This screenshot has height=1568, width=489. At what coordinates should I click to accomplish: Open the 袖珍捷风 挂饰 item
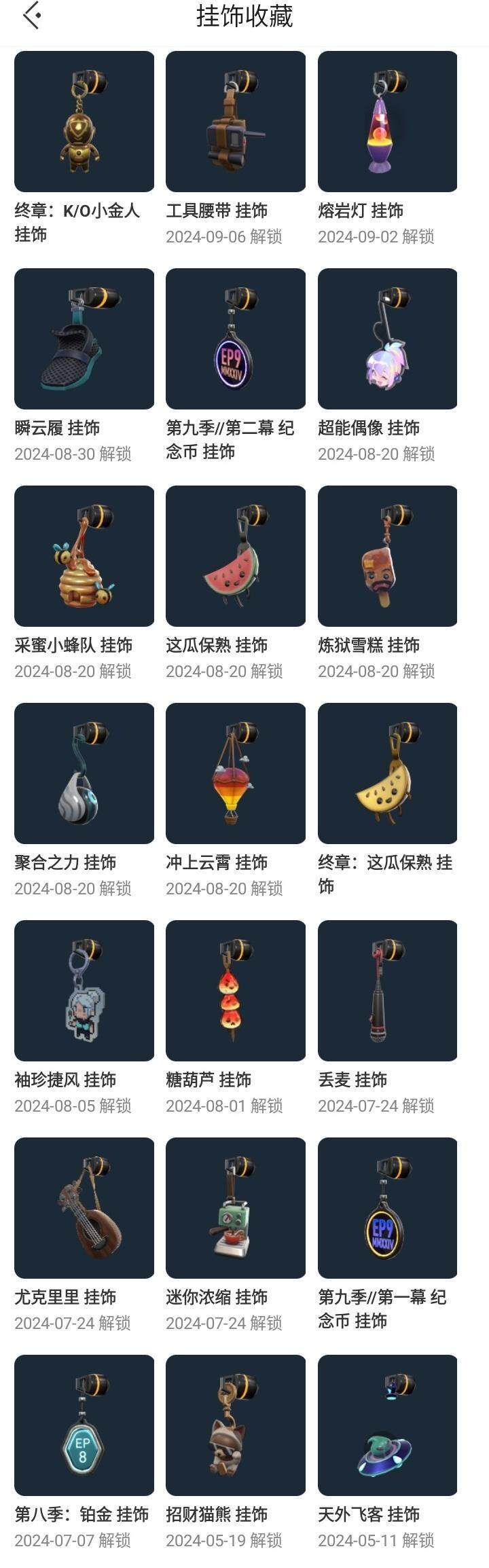pyautogui.click(x=84, y=991)
